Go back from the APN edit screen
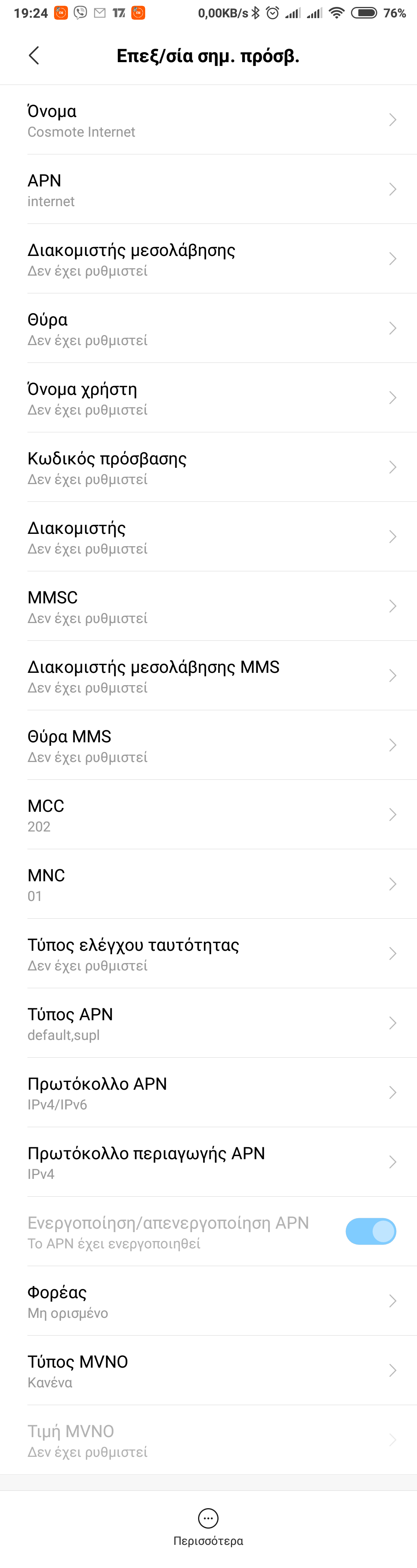Image resolution: width=417 pixels, height=1568 pixels. pos(34,55)
